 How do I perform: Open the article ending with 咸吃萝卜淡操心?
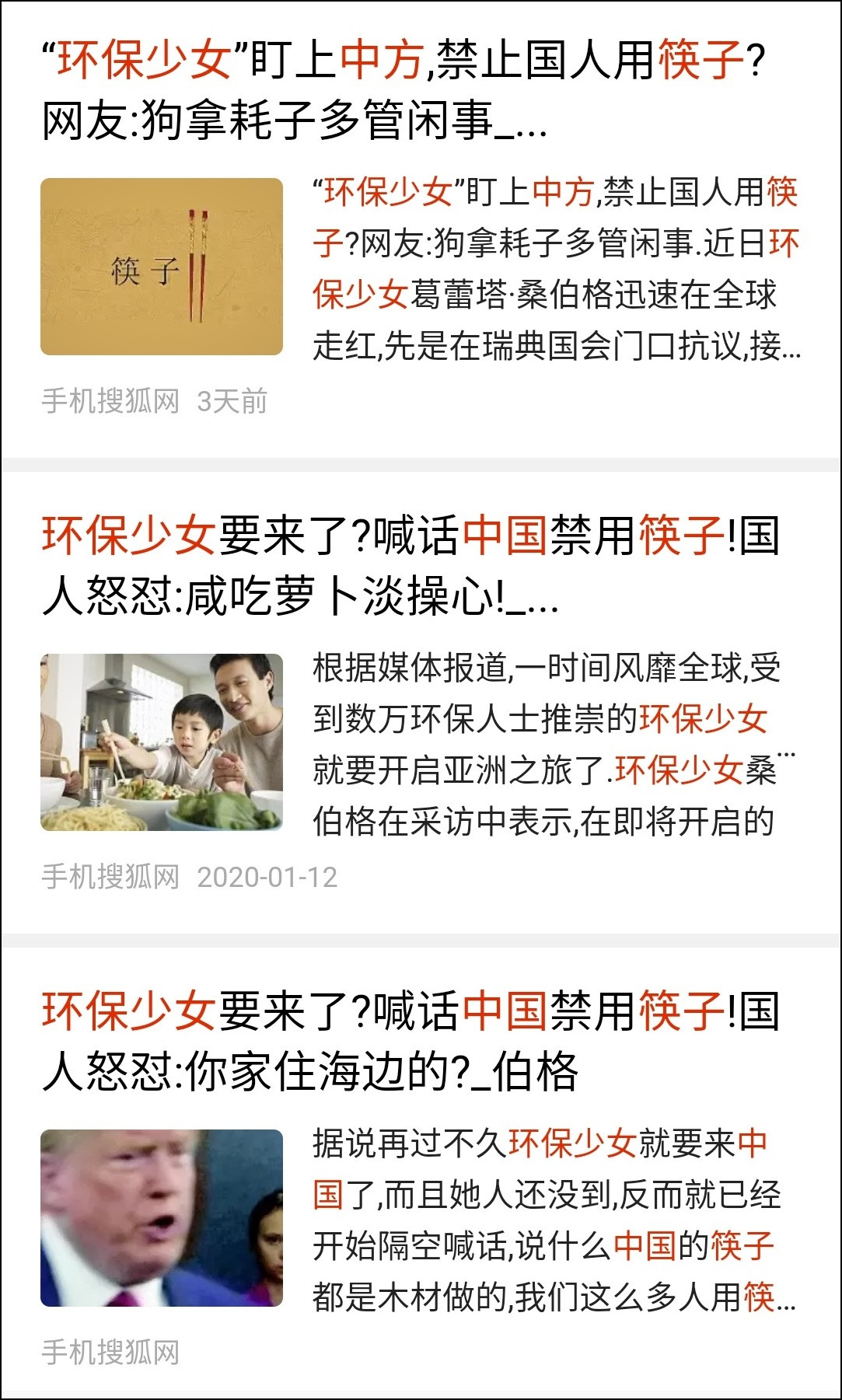[x=411, y=566]
